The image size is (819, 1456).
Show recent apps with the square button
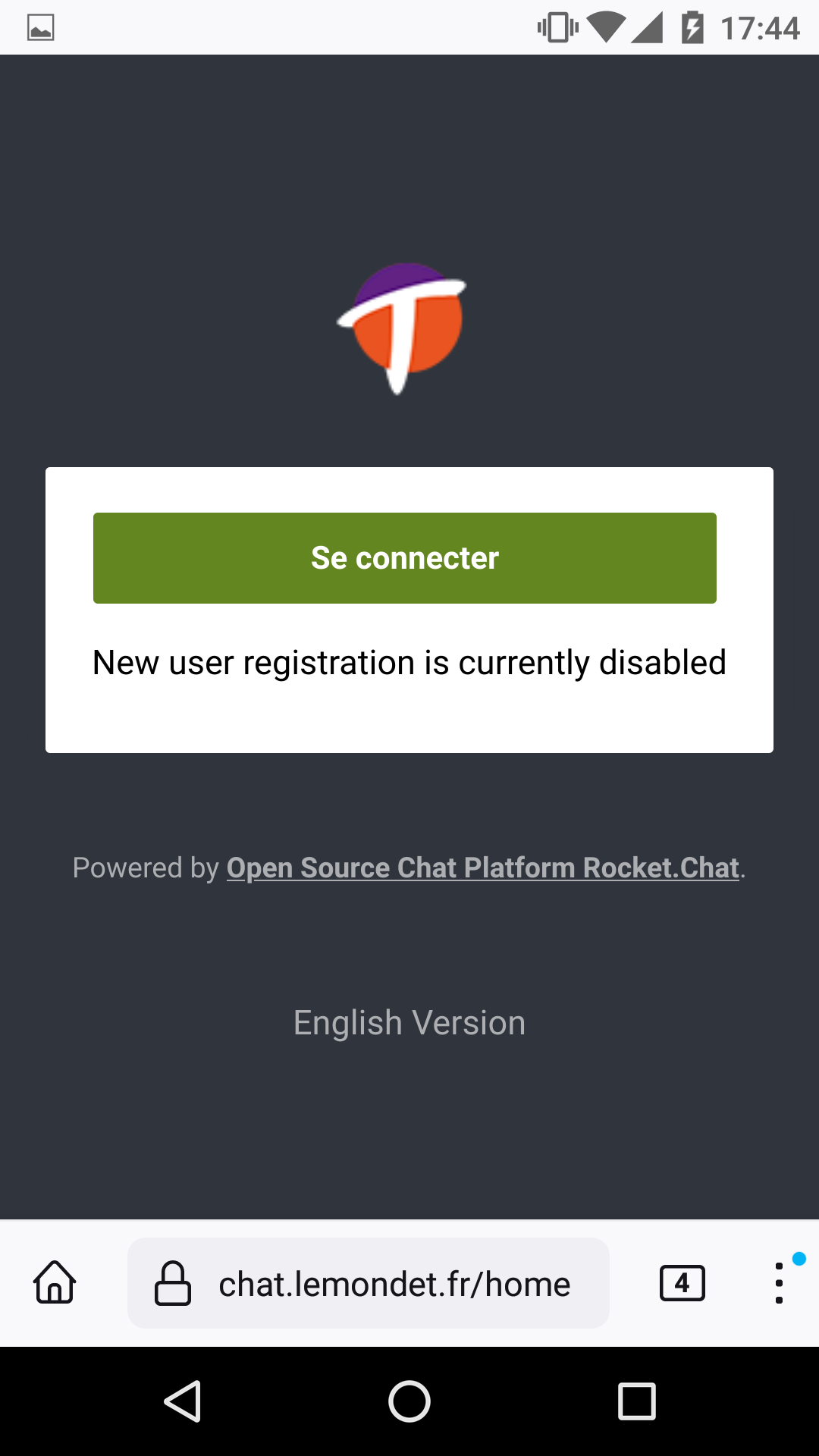[x=637, y=1401]
